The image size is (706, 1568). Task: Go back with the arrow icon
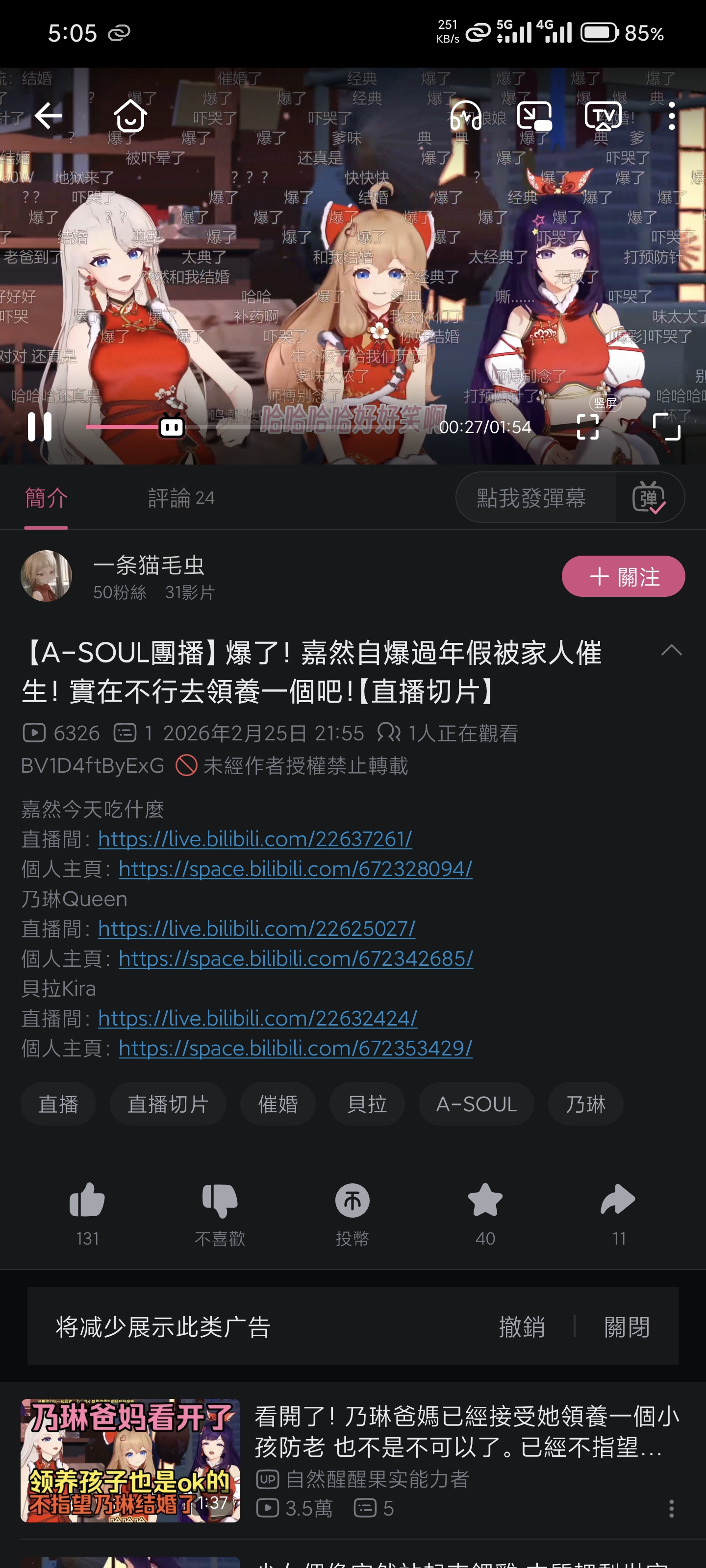(x=48, y=116)
